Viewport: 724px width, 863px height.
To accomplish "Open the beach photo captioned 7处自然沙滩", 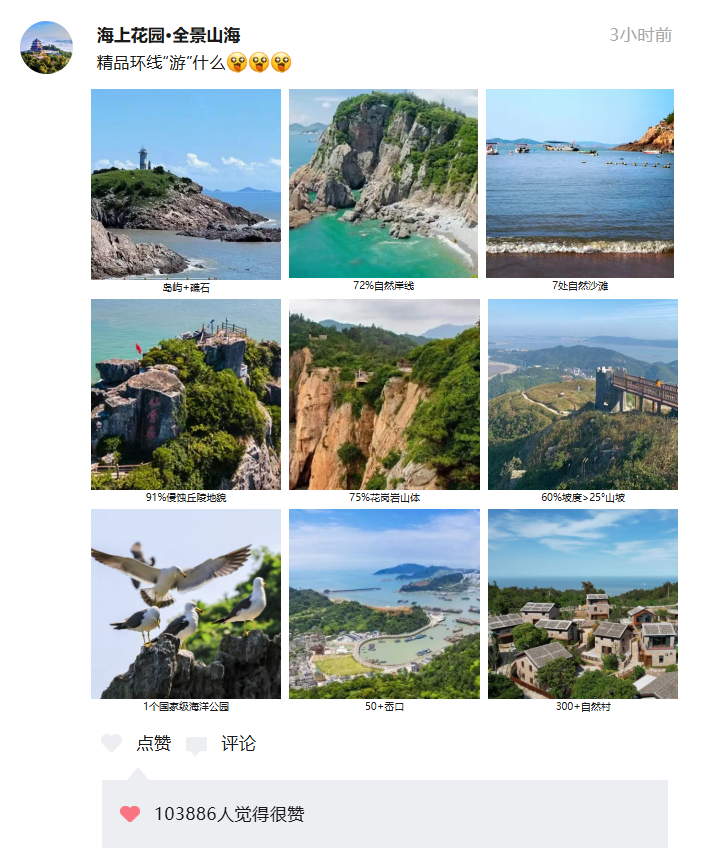I will click(x=580, y=184).
